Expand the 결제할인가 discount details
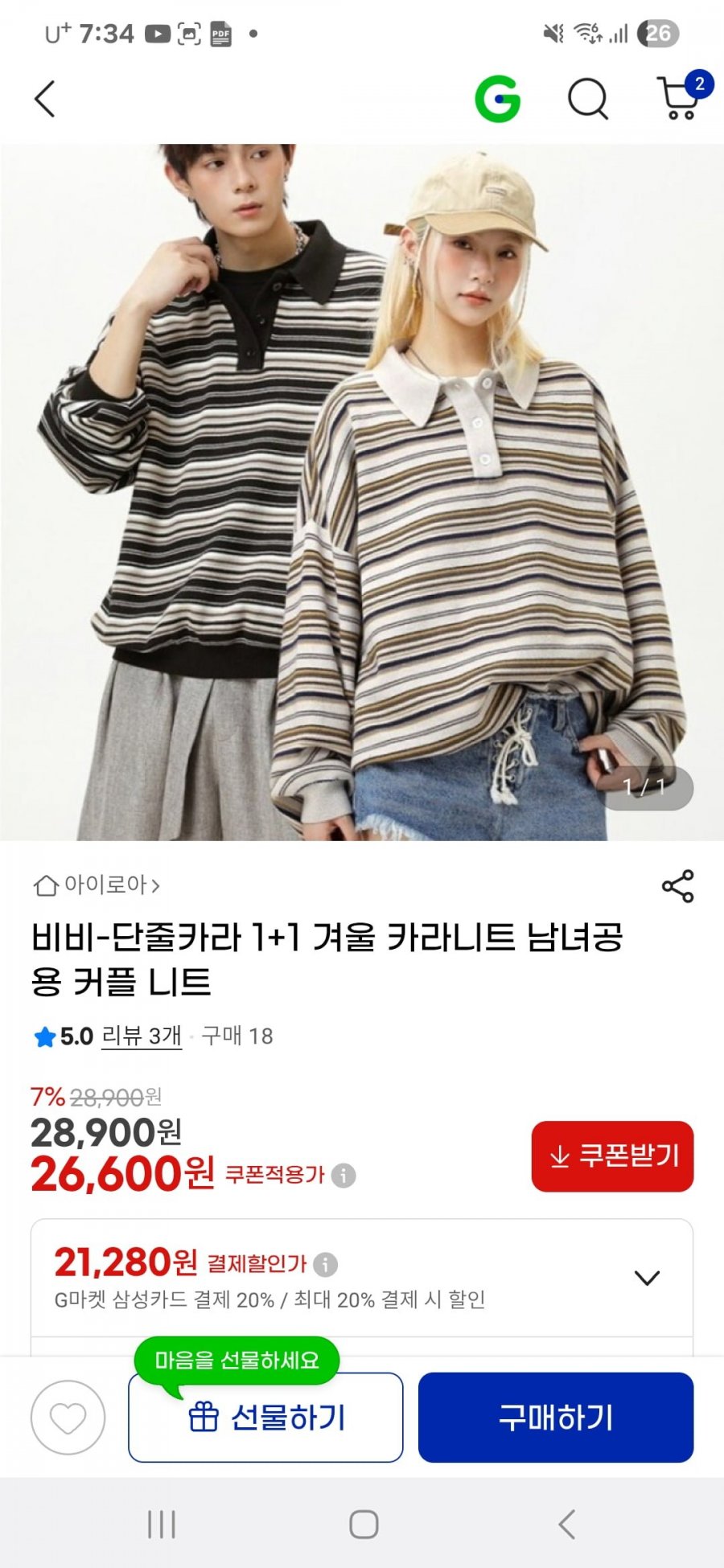 647,1278
